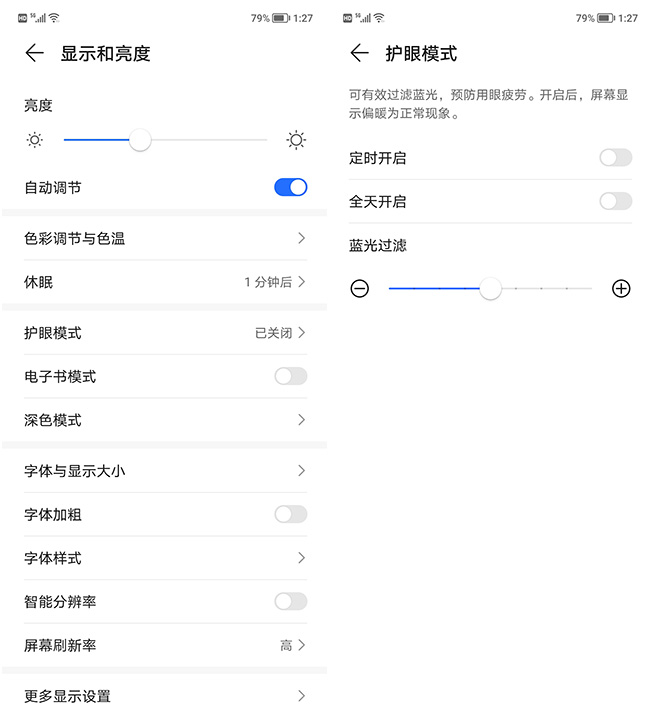Enable 全天开启 switch
Image resolution: width=654 pixels, height=723 pixels.
[x=615, y=201]
